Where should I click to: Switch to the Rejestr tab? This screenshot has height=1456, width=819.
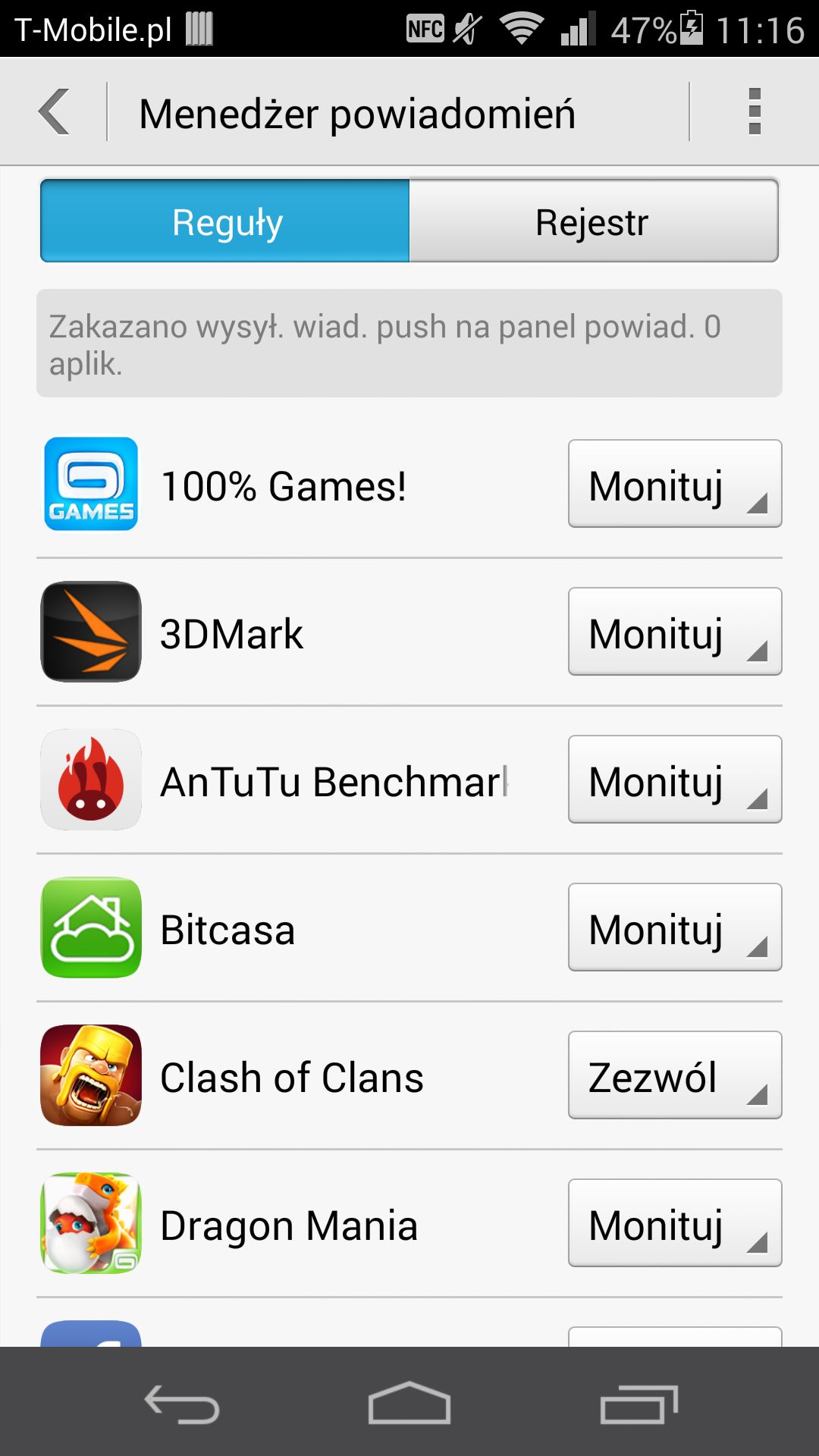(594, 221)
